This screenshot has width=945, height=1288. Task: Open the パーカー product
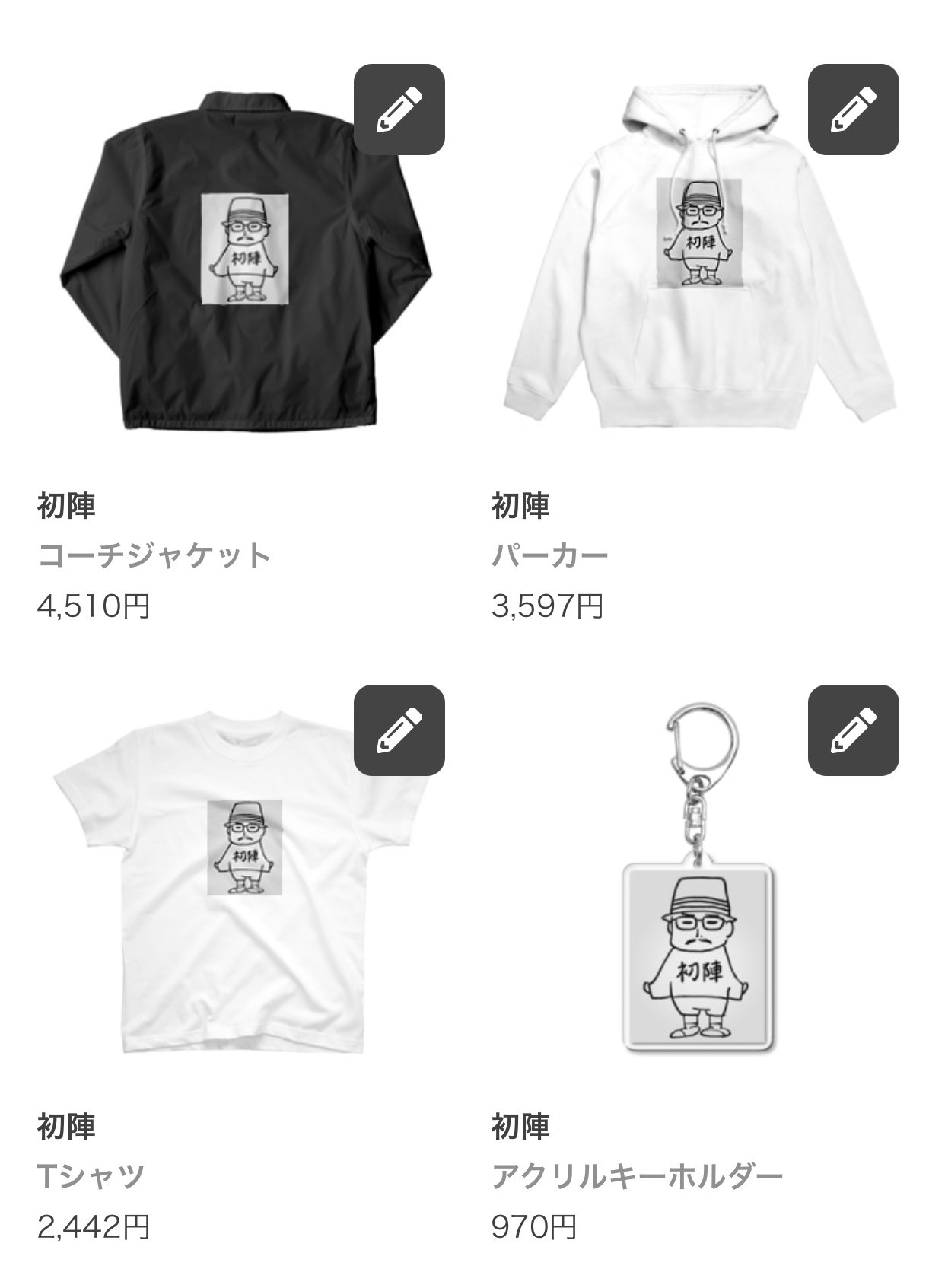click(698, 259)
